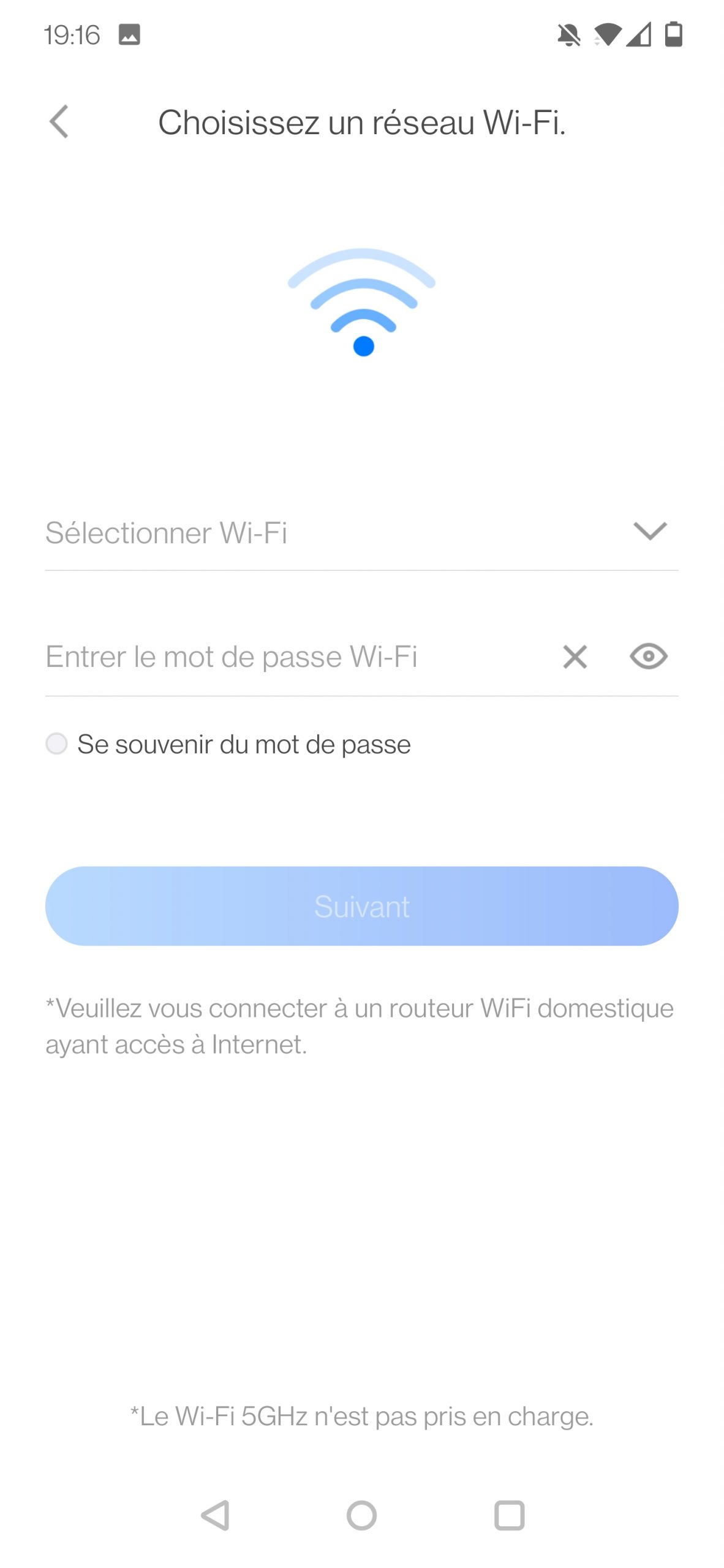
Task: Tap the Suivant button
Action: pyautogui.click(x=361, y=906)
